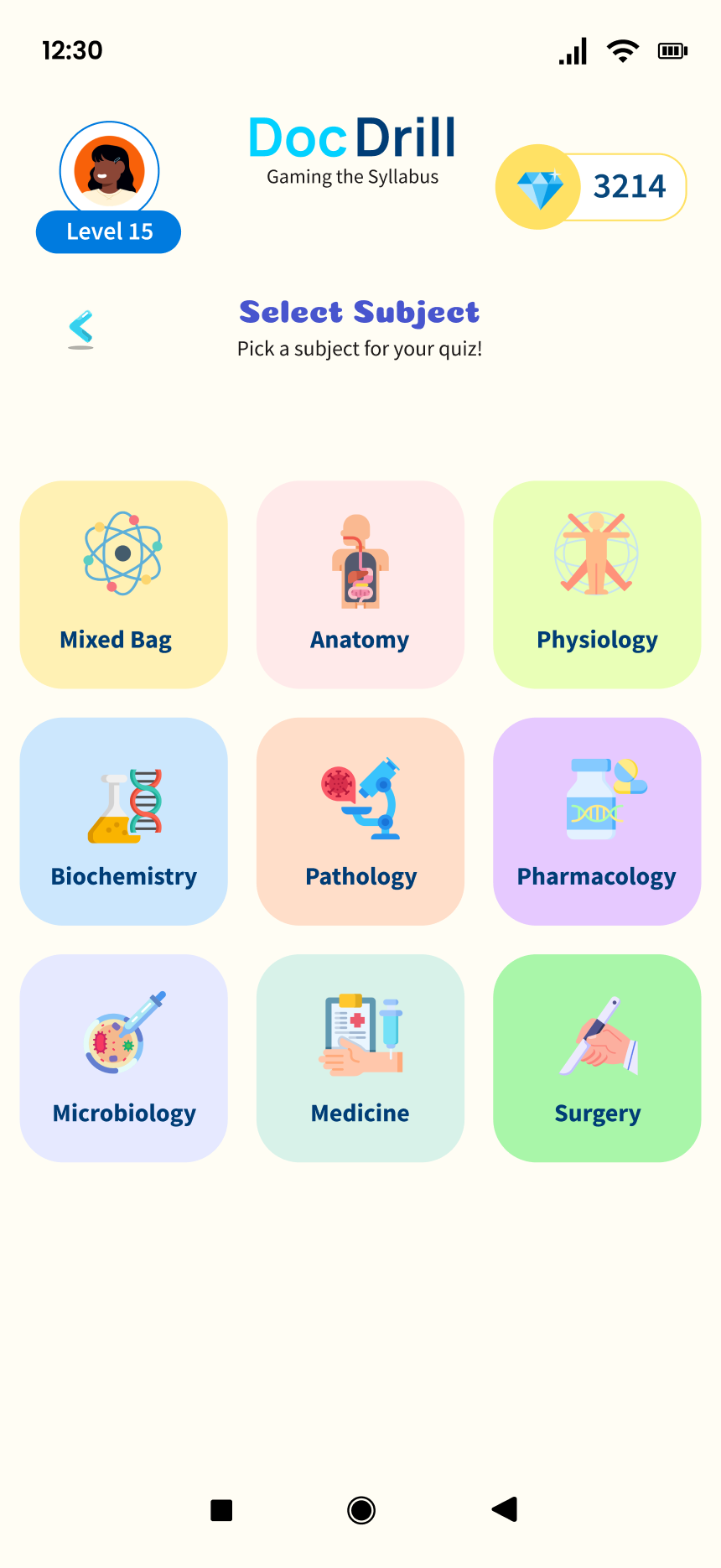Screen dimensions: 721x1568
Task: Open the Biochemistry subject
Action: pos(123,821)
